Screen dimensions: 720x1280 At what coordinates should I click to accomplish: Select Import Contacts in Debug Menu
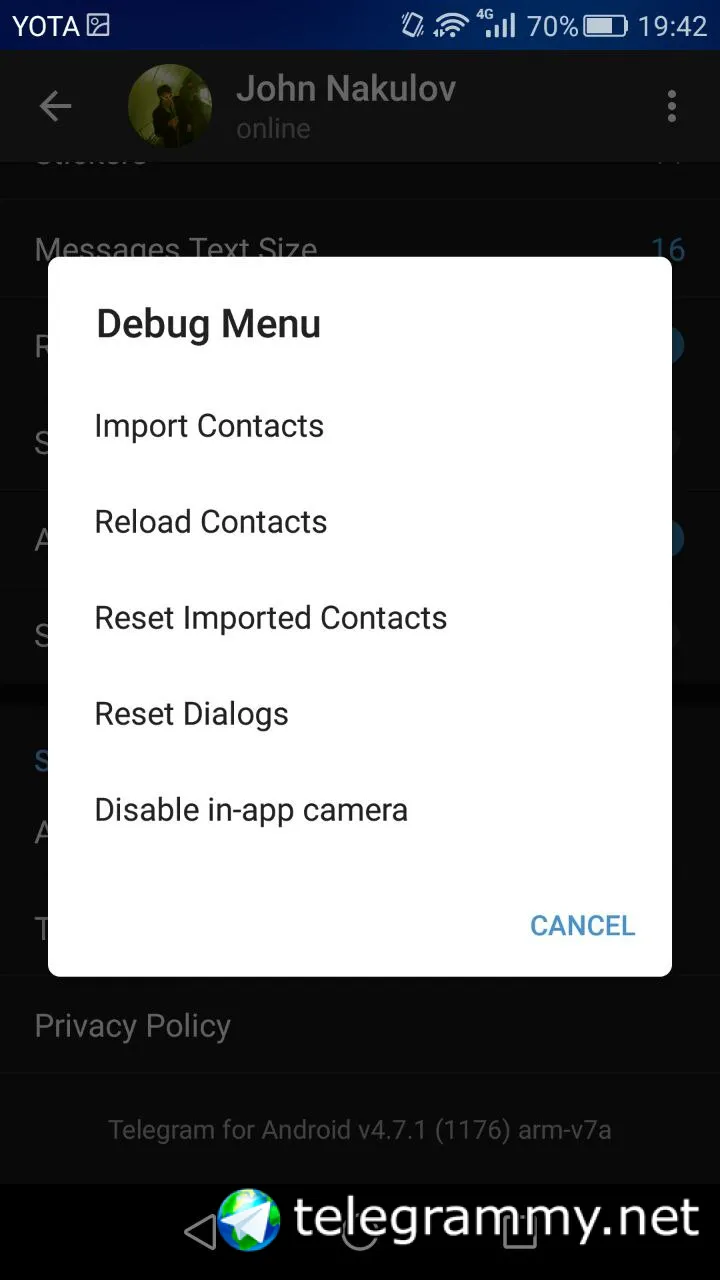[209, 426]
